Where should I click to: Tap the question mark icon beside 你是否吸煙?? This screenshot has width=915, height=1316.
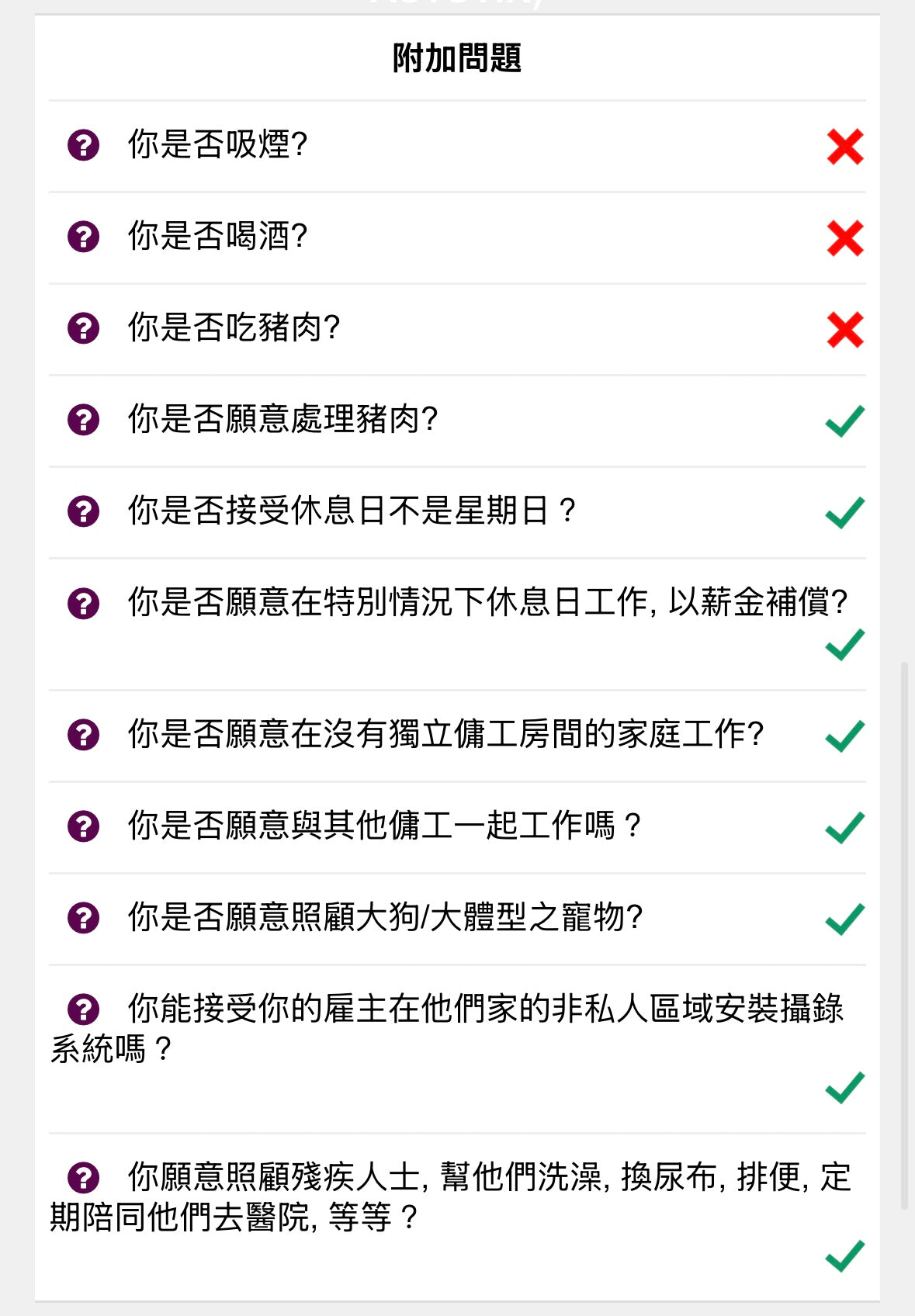pos(83,145)
